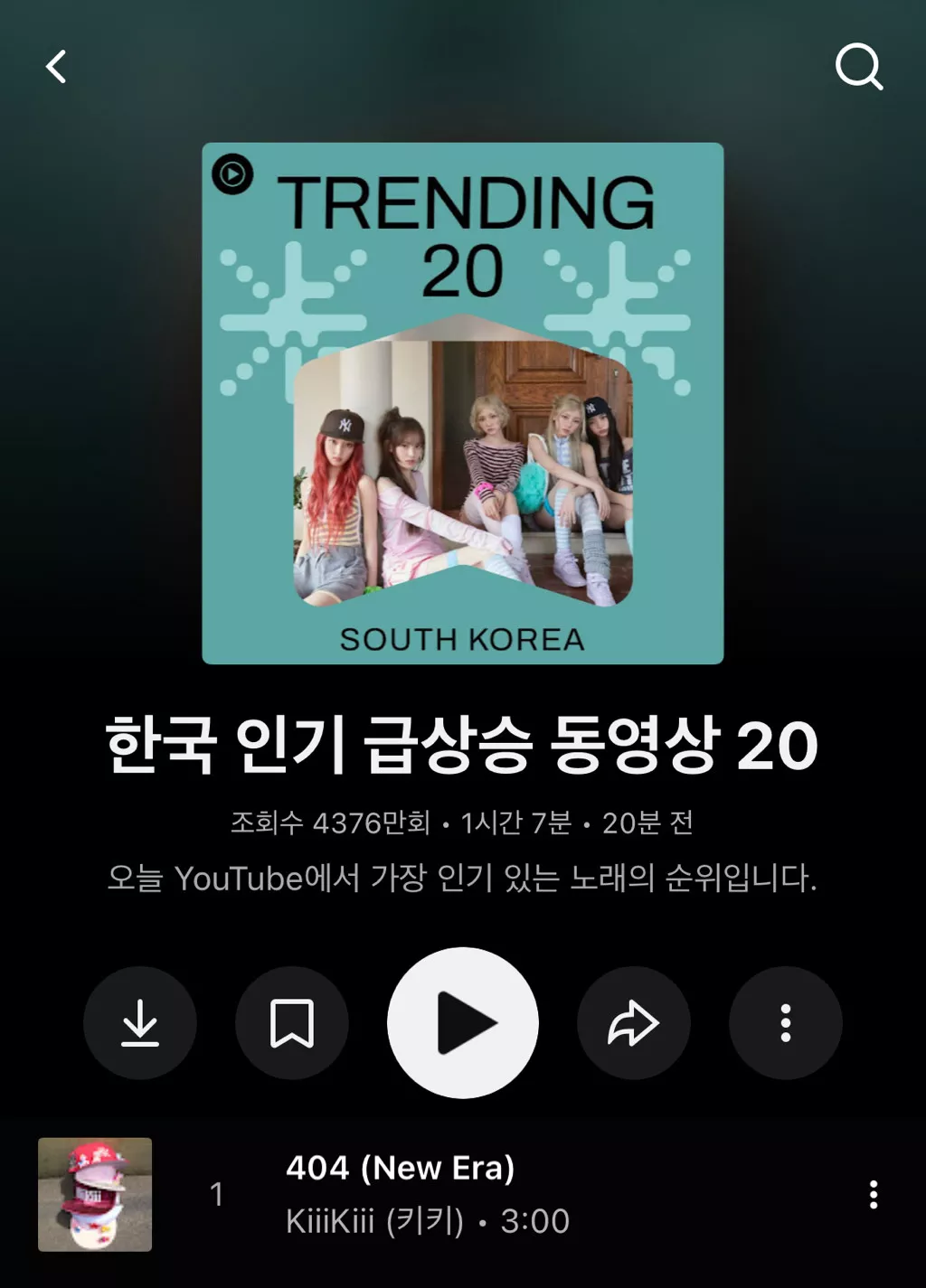Play the Trending 20 playlist
Viewport: 926px width, 1288px height.
tap(463, 1022)
